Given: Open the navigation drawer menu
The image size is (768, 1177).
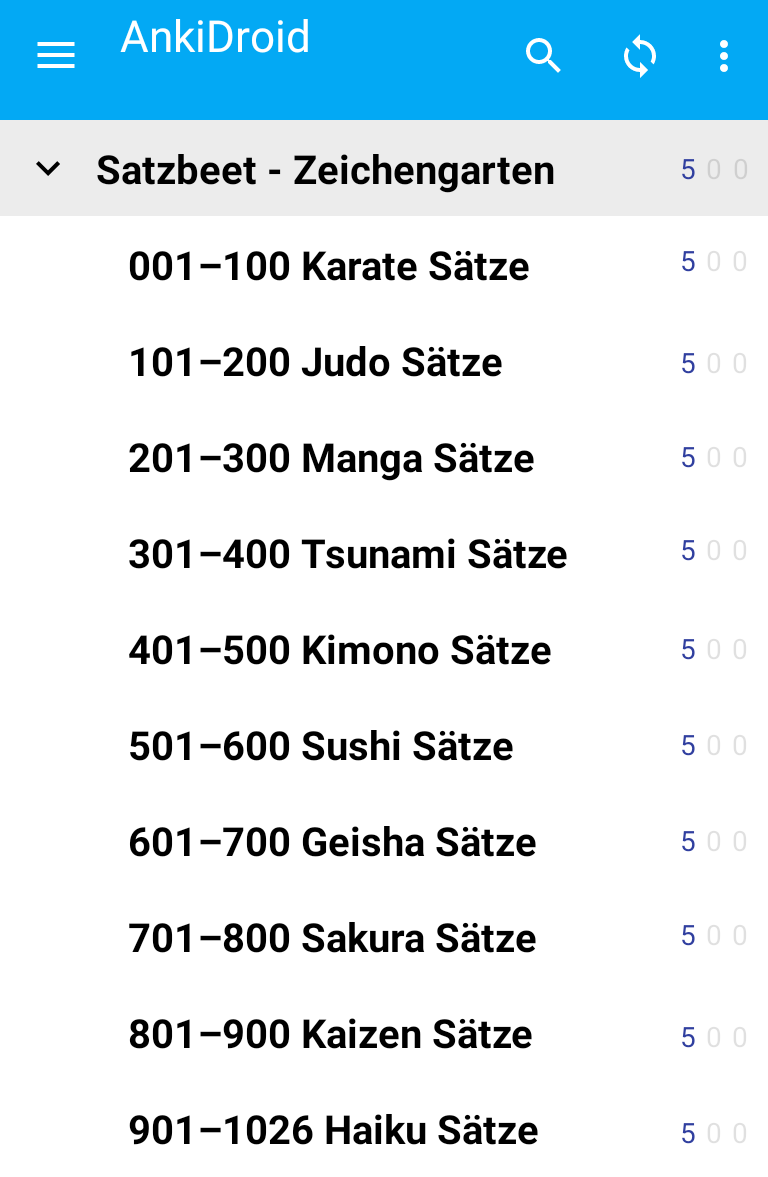Looking at the screenshot, I should tap(56, 56).
